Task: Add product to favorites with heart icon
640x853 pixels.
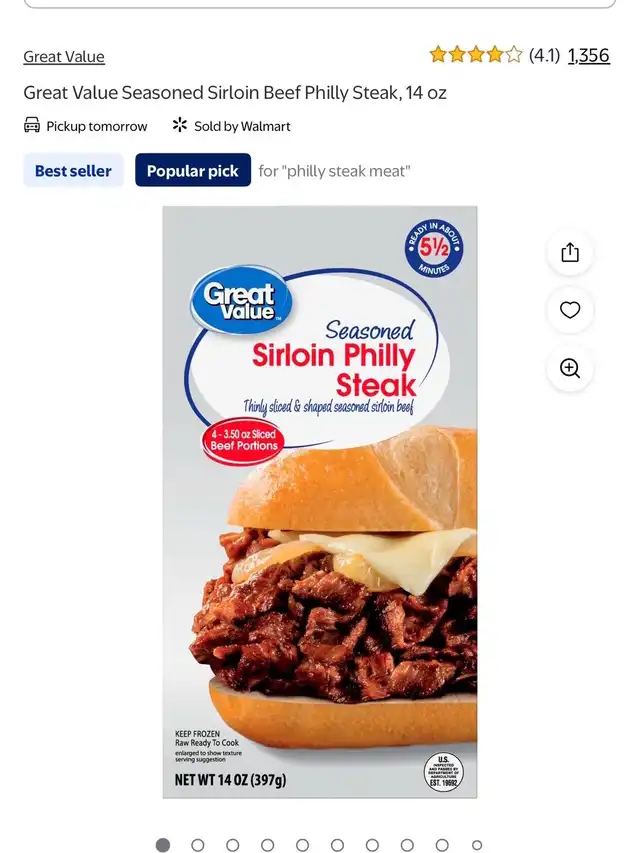Action: [x=570, y=311]
